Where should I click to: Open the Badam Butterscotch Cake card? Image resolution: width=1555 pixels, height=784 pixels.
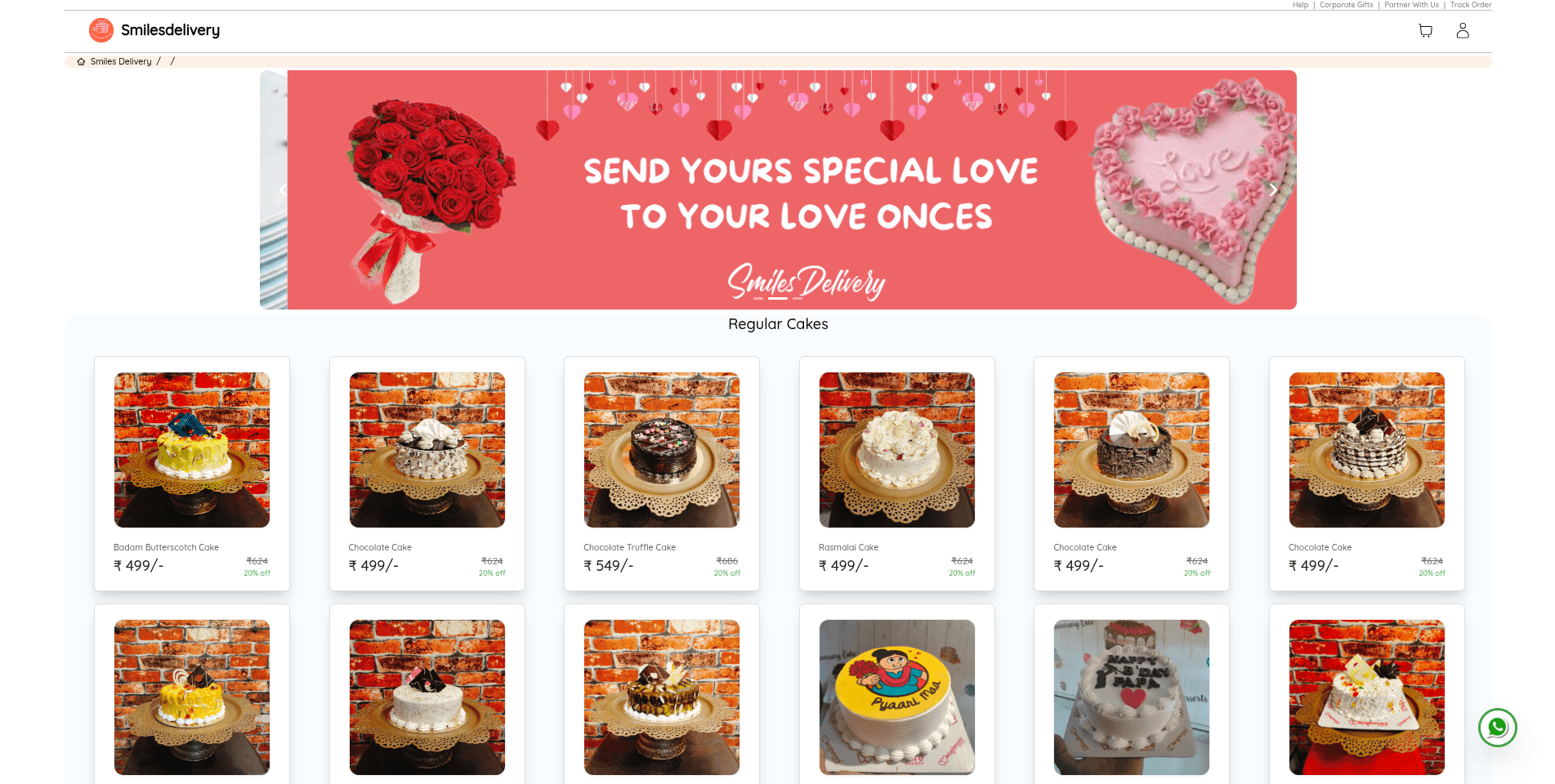192,473
